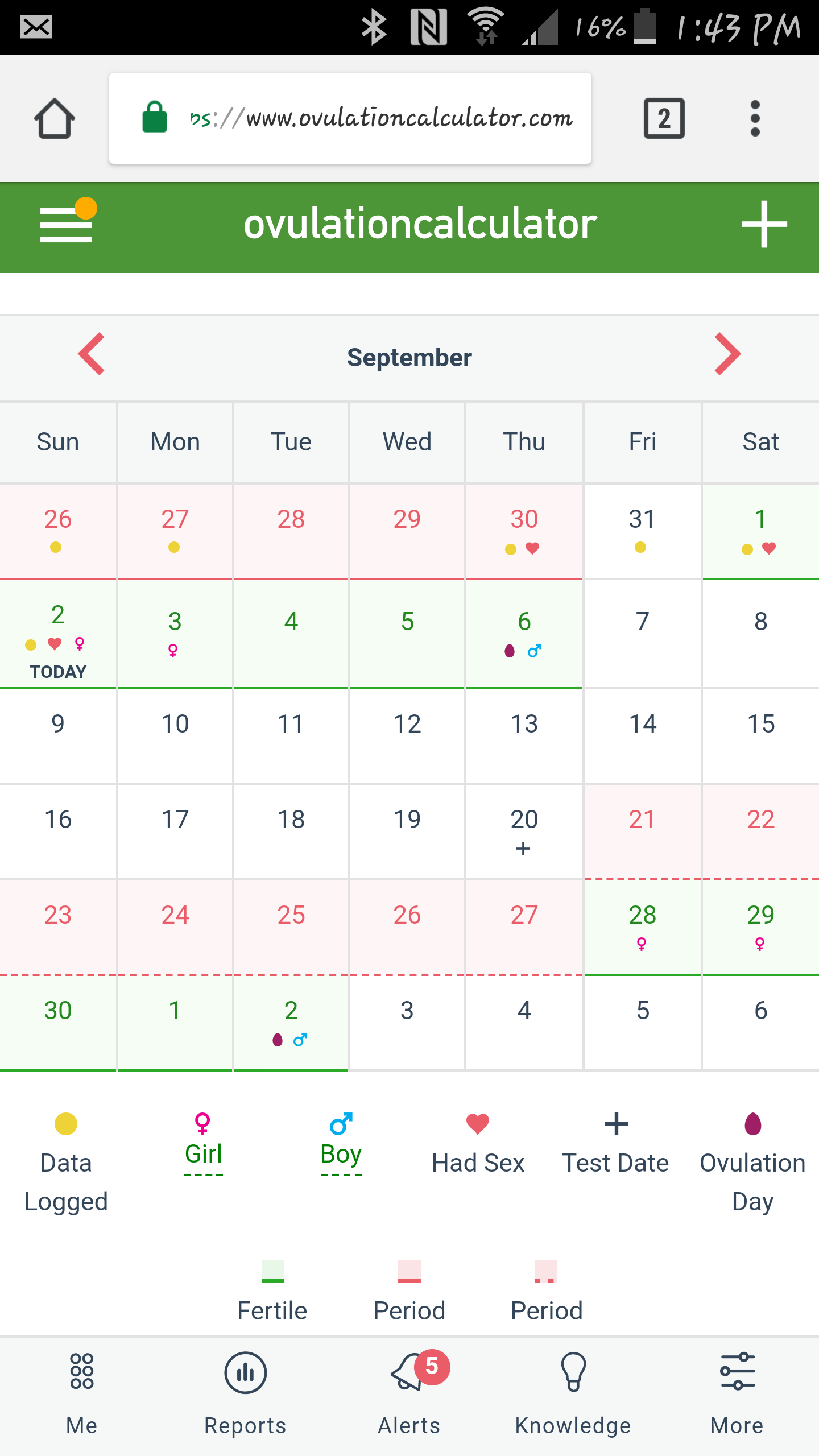Select September 15 on the calendar
This screenshot has height=1456, width=819.
pyautogui.click(x=760, y=736)
